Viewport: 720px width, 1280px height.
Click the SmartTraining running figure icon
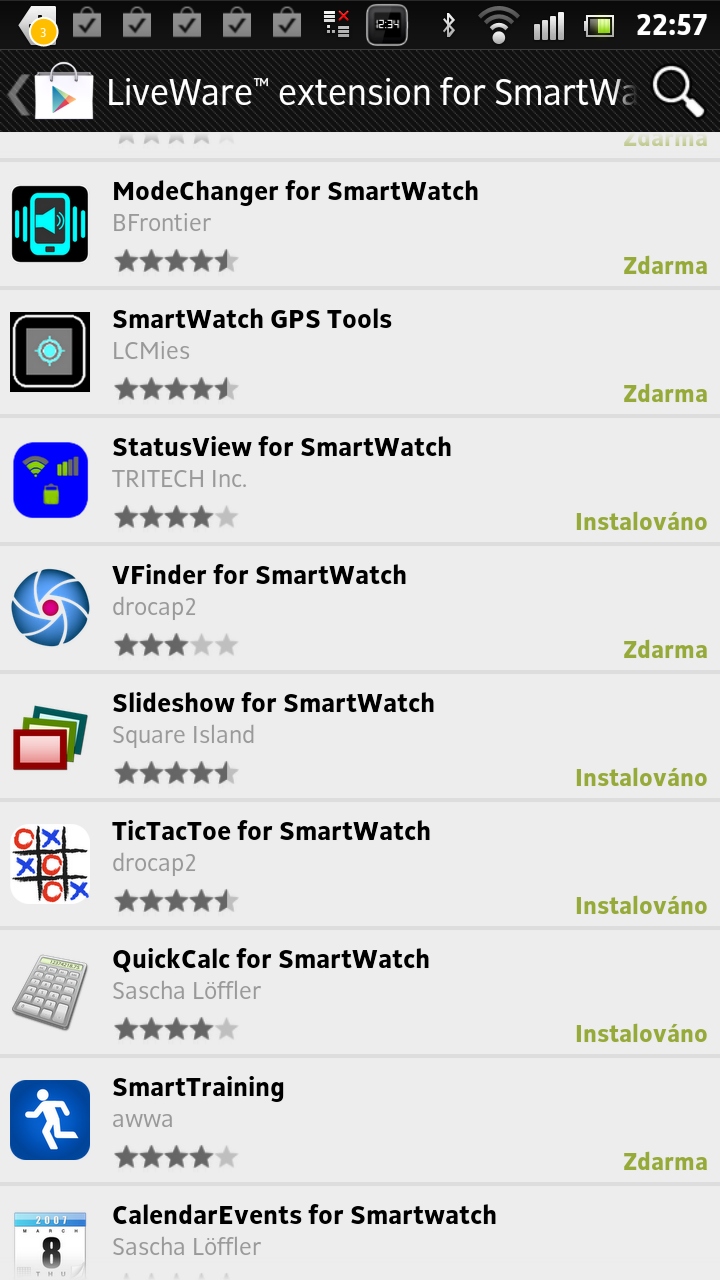click(50, 1119)
